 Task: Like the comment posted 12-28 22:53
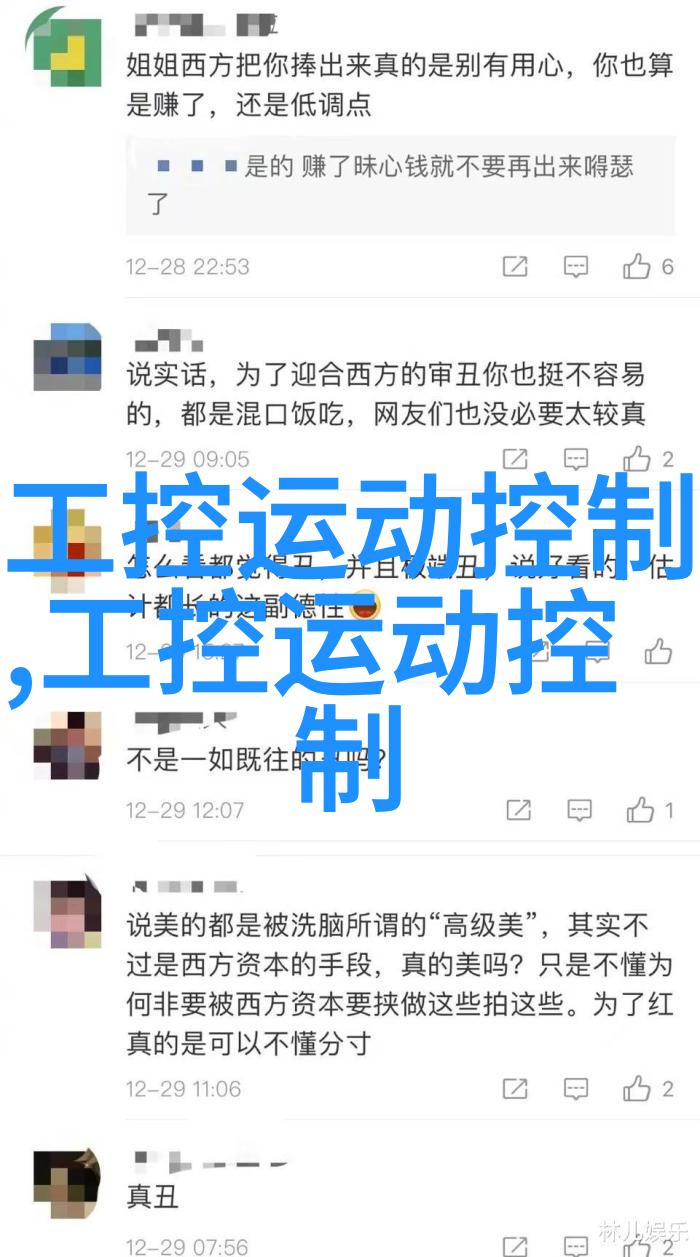[648, 266]
